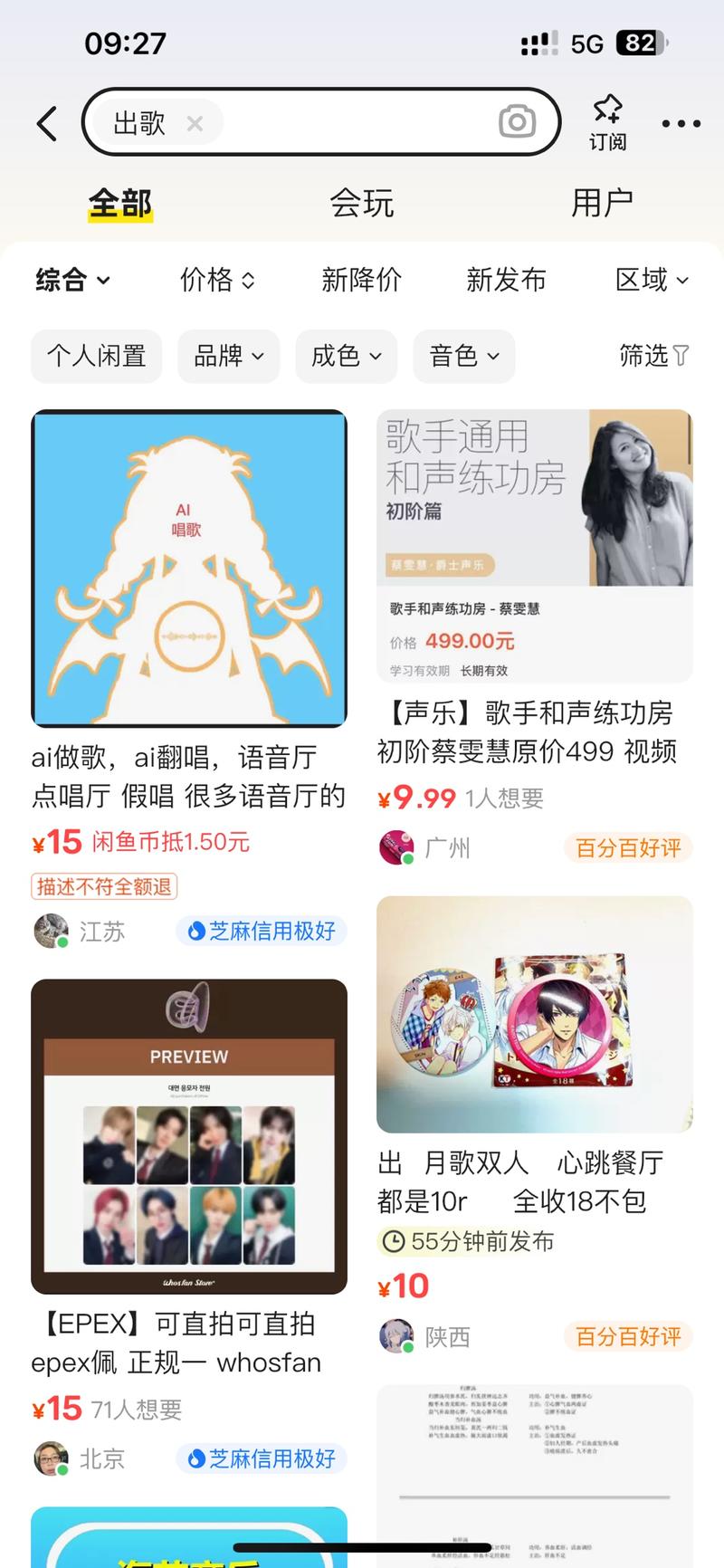This screenshot has width=724, height=1568.
Task: Switch to the 会玩 tab
Action: [x=362, y=203]
